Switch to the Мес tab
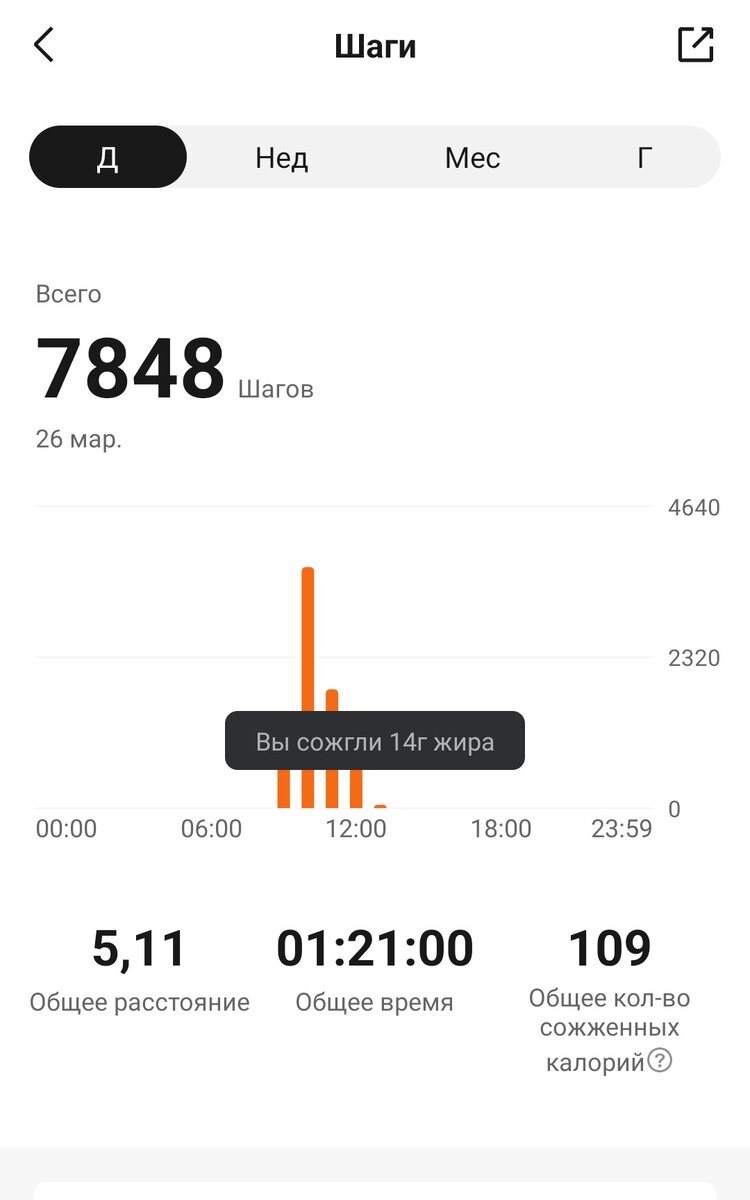Viewport: 750px width, 1200px height. (472, 157)
